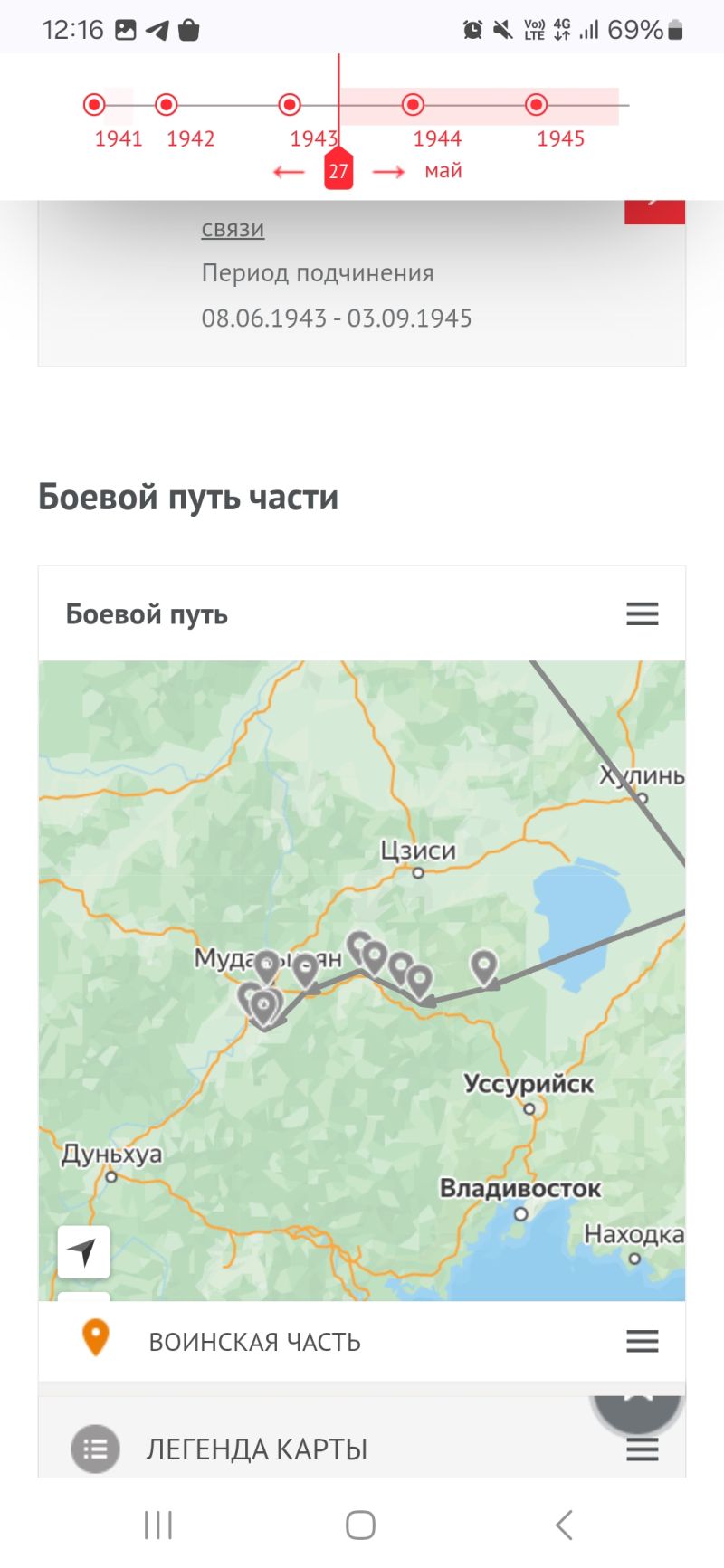Go back using the system back button
Viewport: 724px width, 1568px height.
point(564,1525)
